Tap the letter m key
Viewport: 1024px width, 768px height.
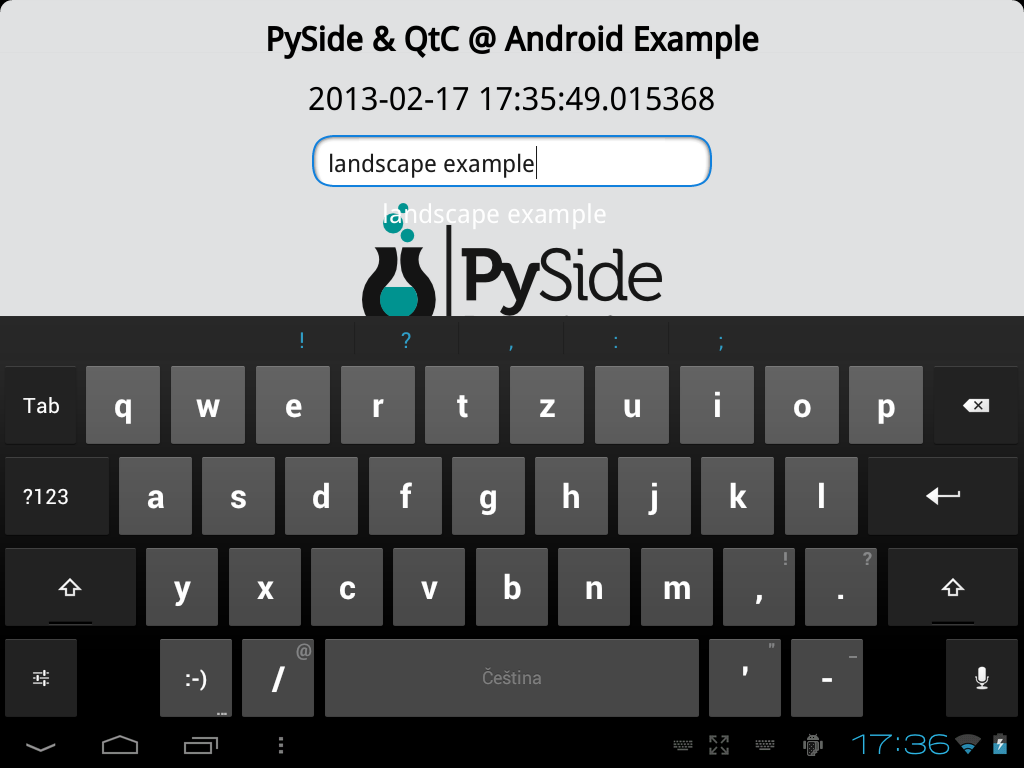[677, 587]
